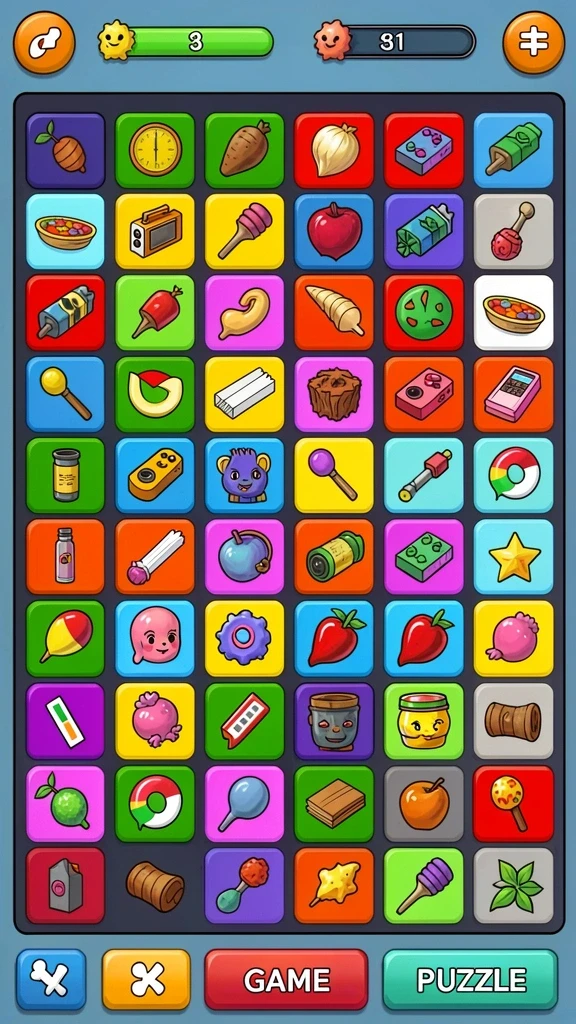Pick the radio speaker tile
The width and height of the screenshot is (576, 1024).
tap(155, 231)
